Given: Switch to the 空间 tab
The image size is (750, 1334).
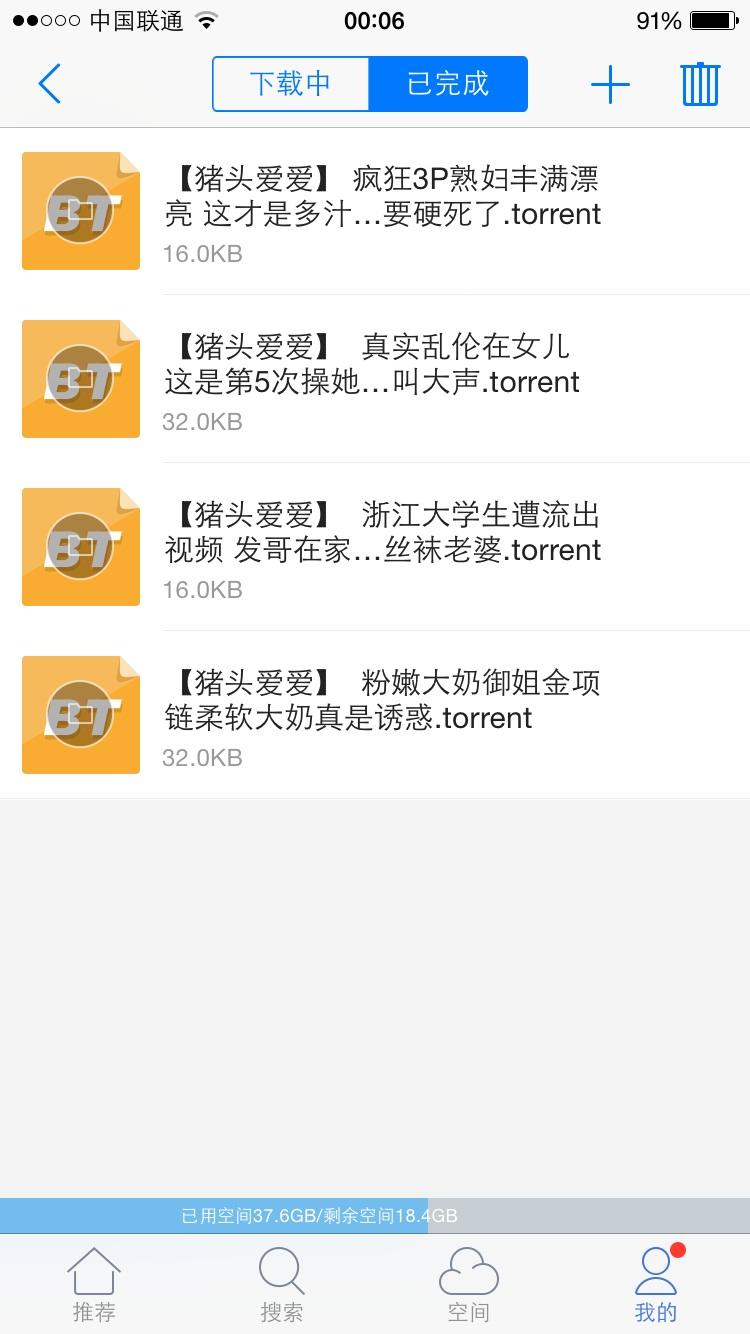Looking at the screenshot, I should coord(468,1285).
